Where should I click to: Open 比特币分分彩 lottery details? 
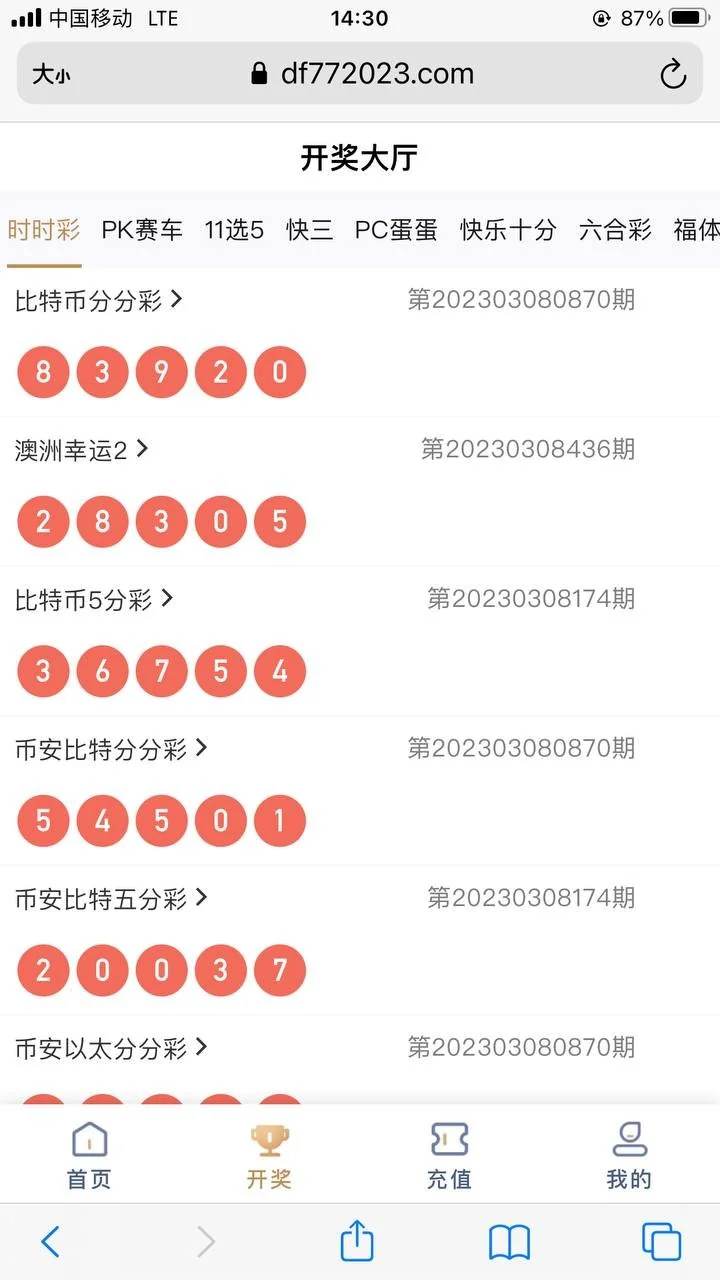[98, 300]
